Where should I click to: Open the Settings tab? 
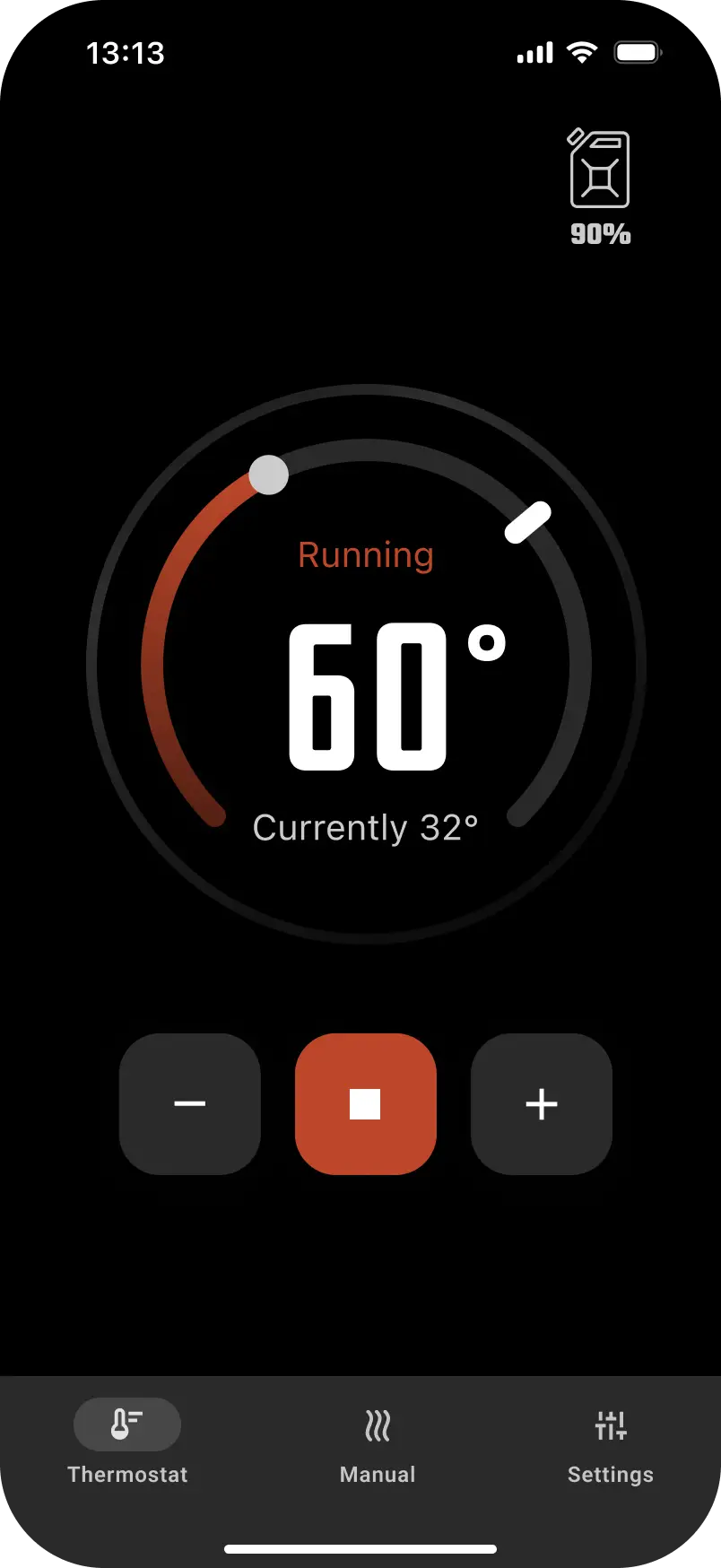click(x=610, y=1442)
